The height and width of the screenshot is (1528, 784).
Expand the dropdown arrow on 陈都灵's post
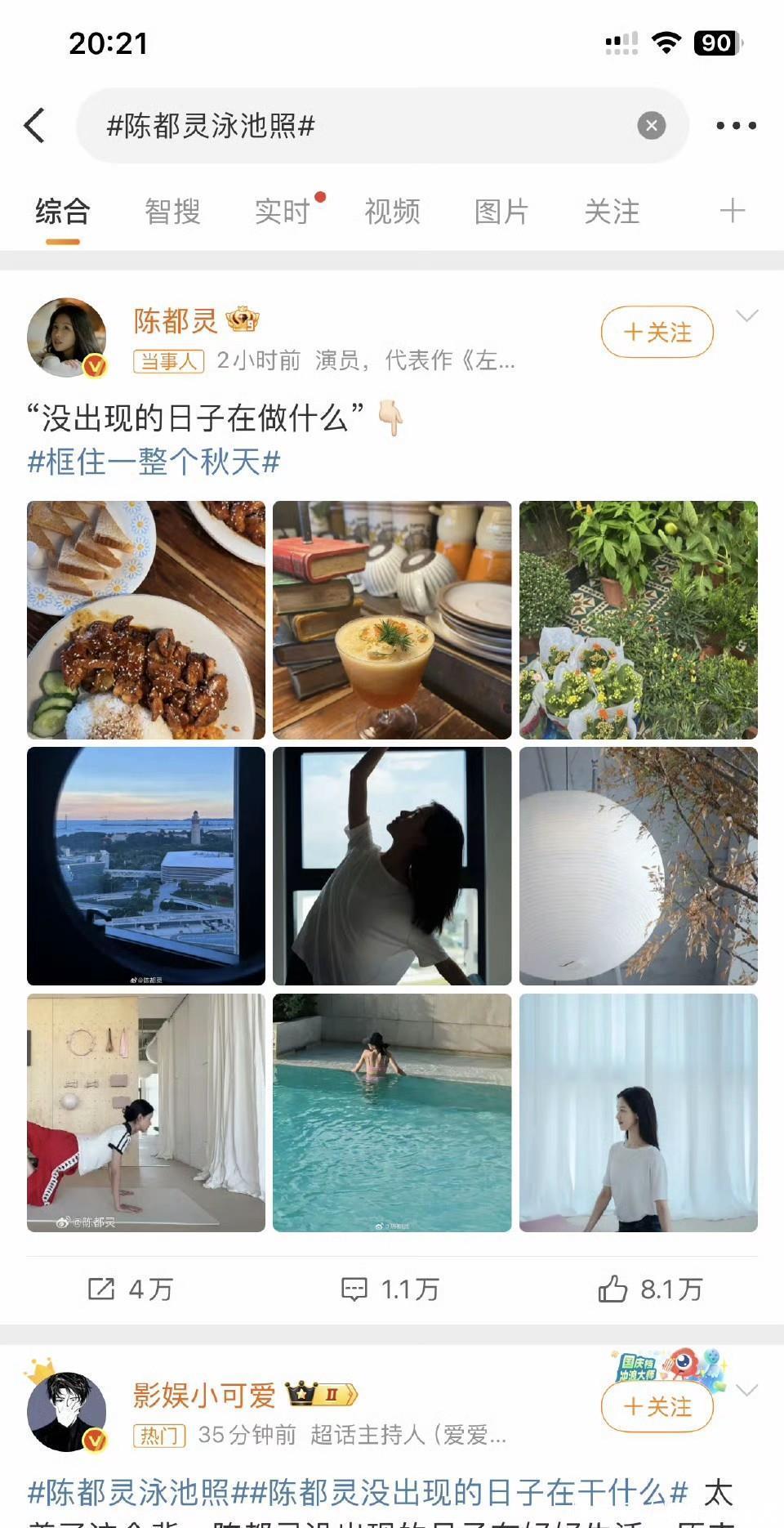point(746,316)
